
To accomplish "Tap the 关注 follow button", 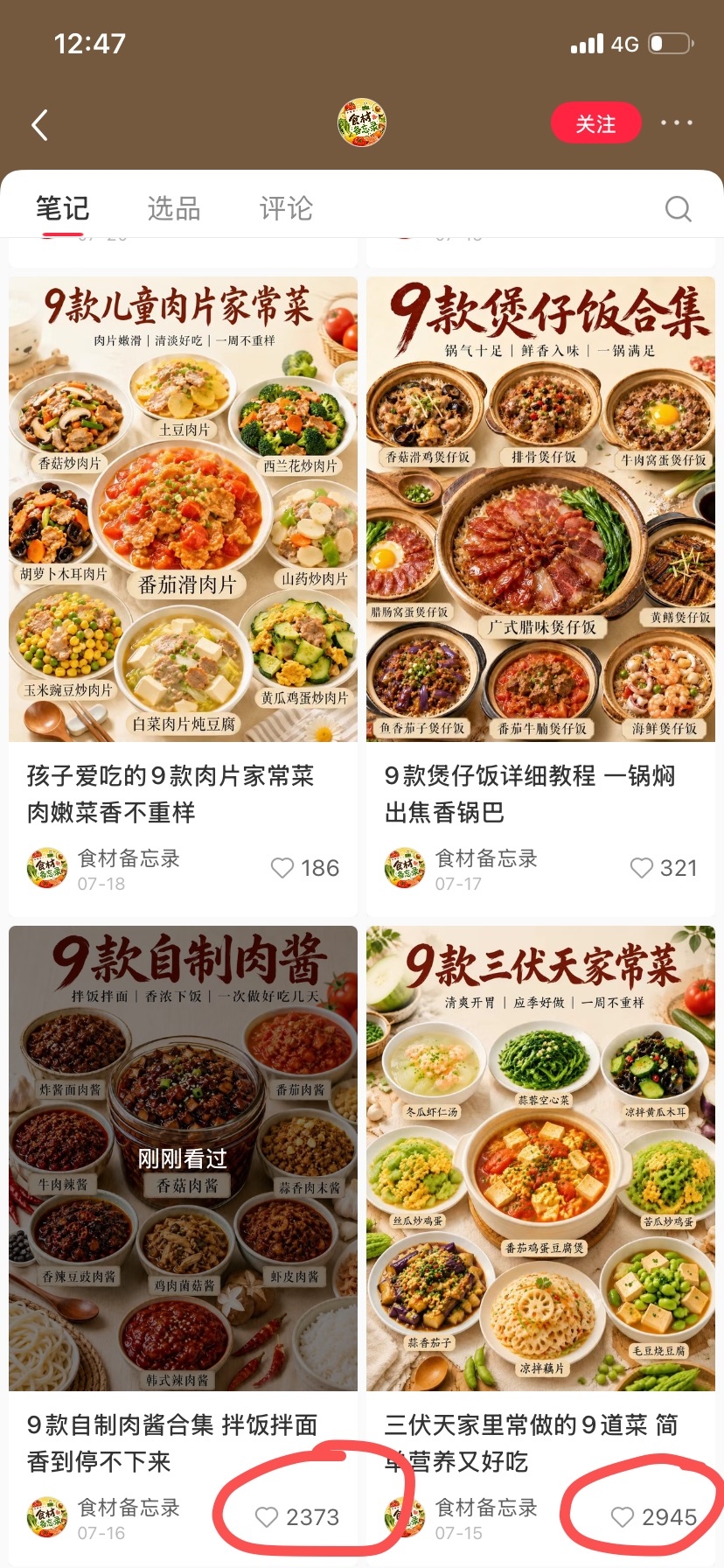I will pyautogui.click(x=595, y=124).
